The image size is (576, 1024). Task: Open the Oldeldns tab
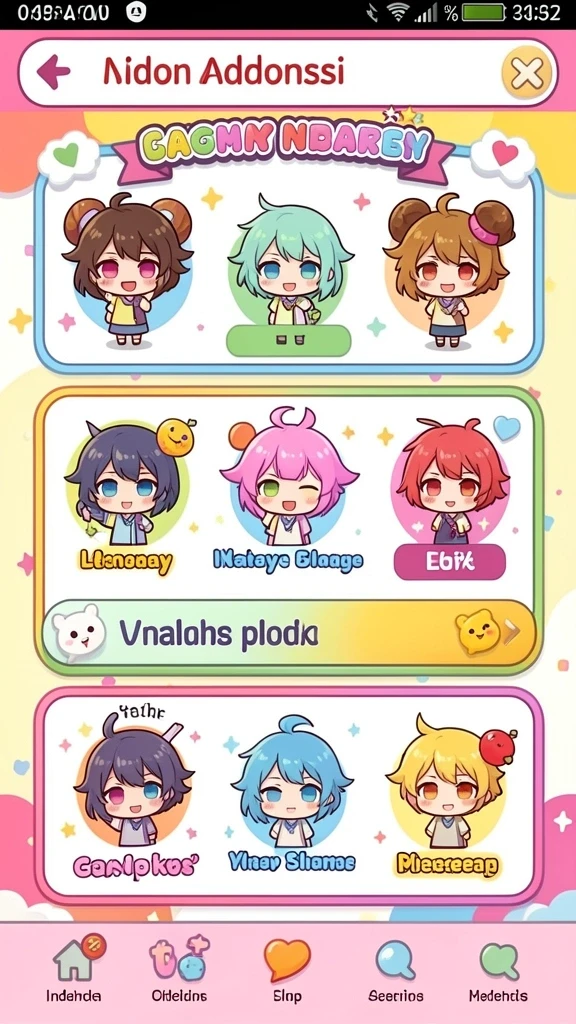pos(180,968)
